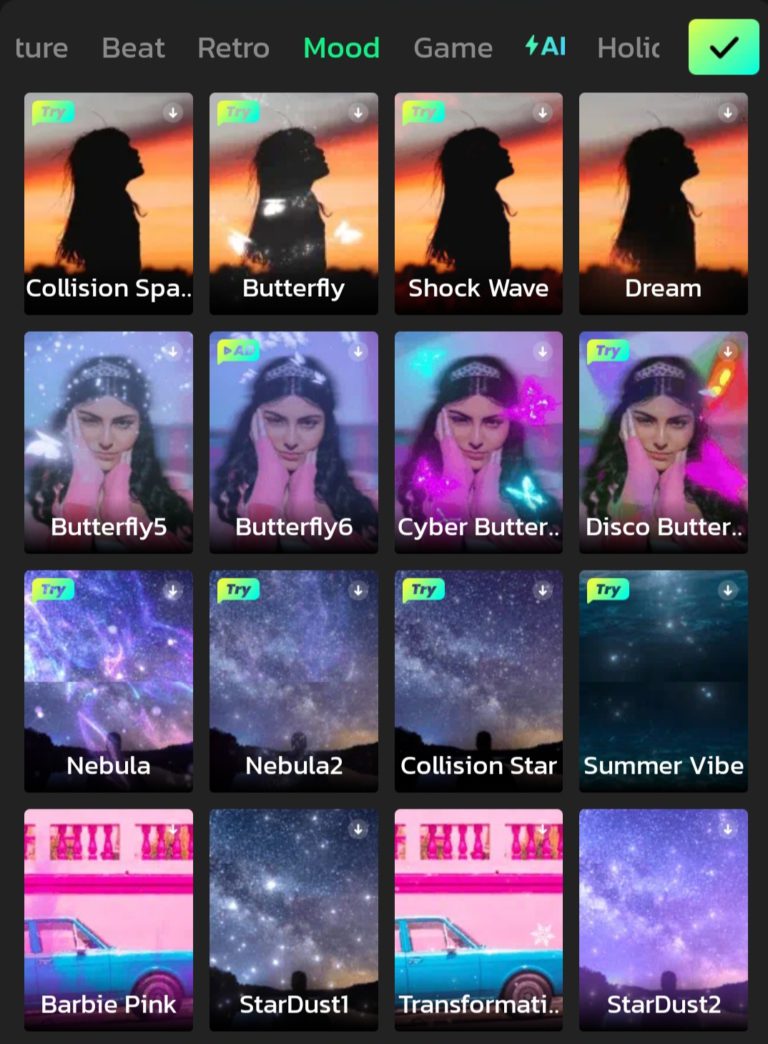
Task: Pick the Cyber Butterfly effect
Action: coord(478,441)
